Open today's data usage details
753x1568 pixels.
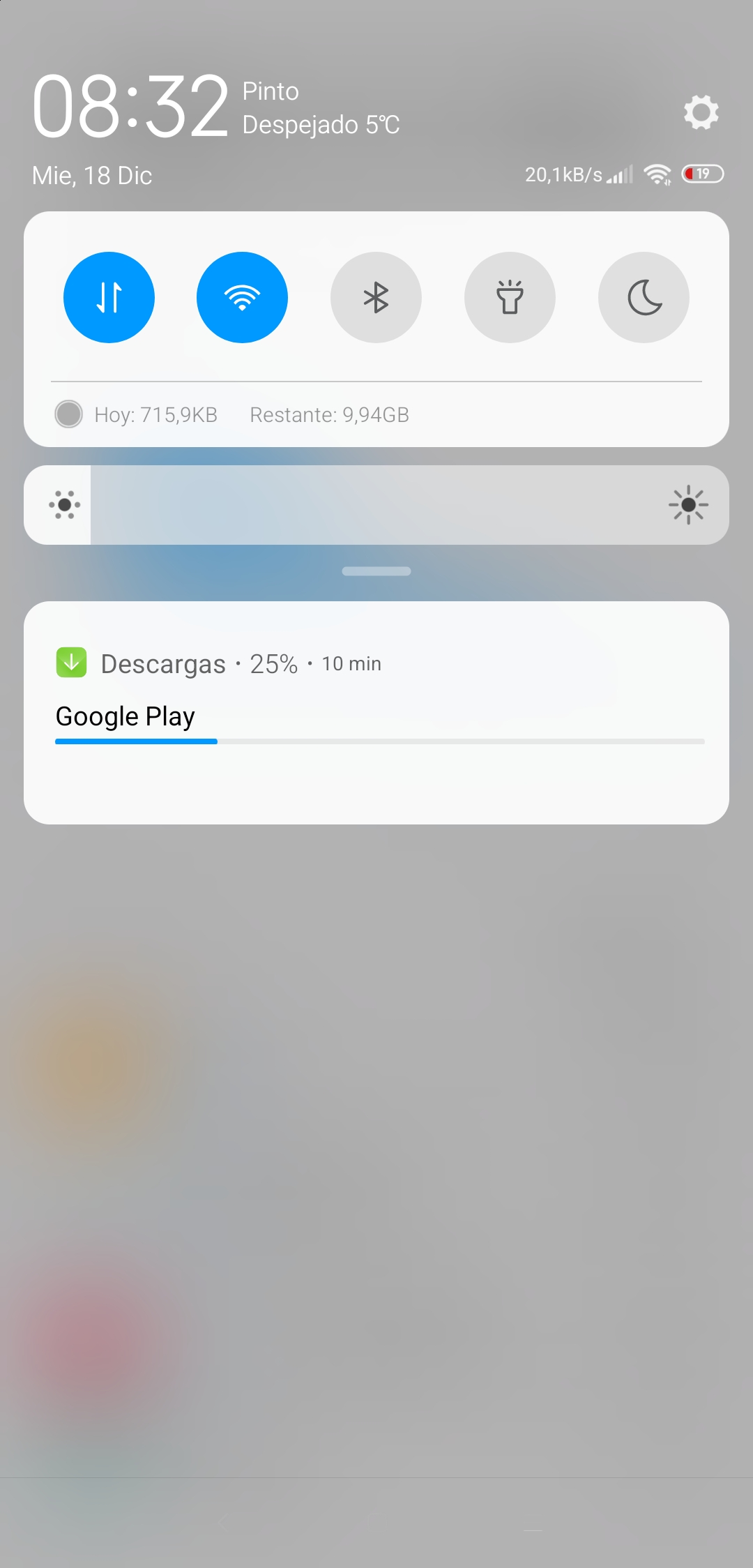pyautogui.click(x=156, y=414)
